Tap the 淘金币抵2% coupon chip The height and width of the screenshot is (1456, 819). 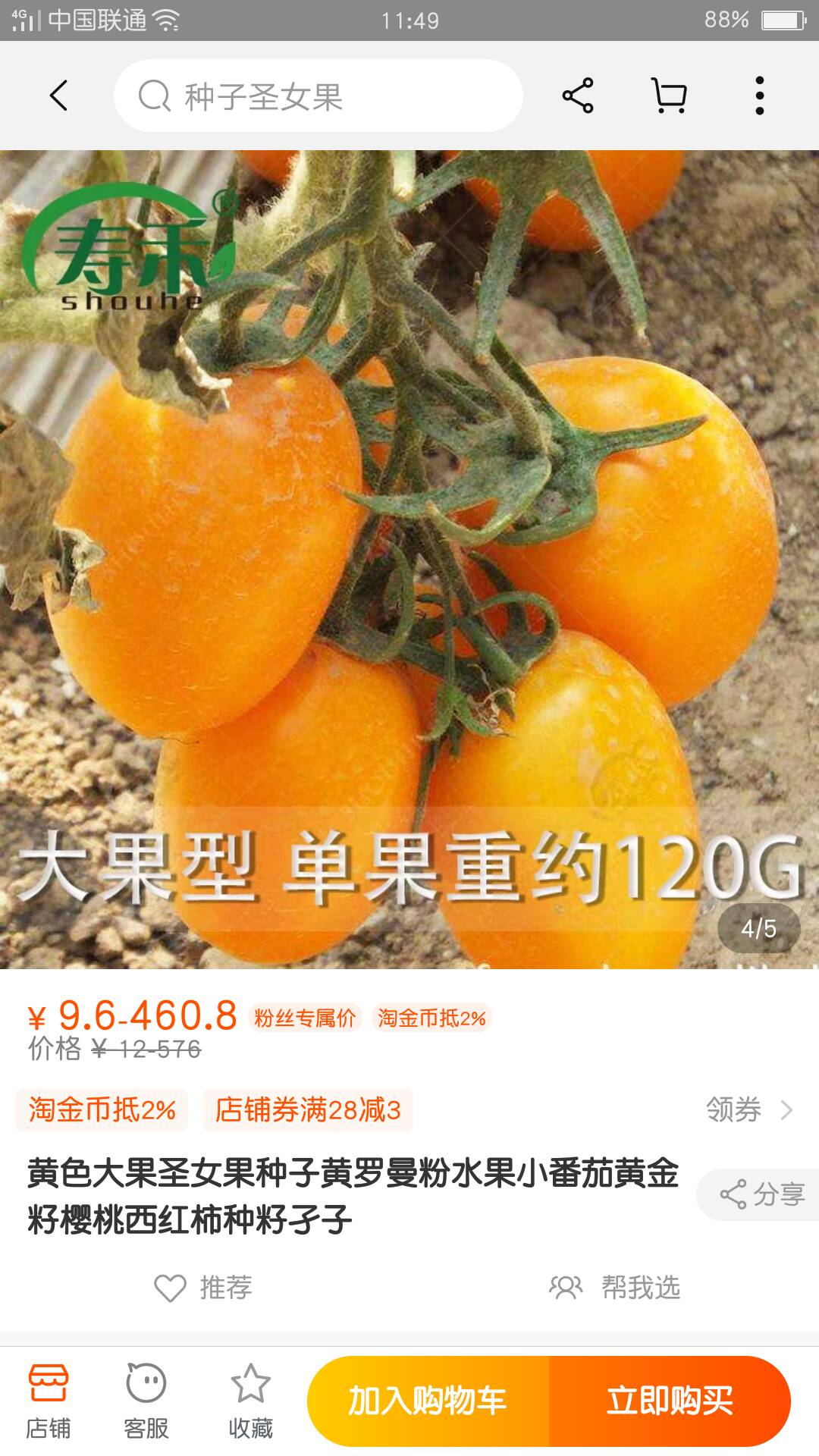102,1110
